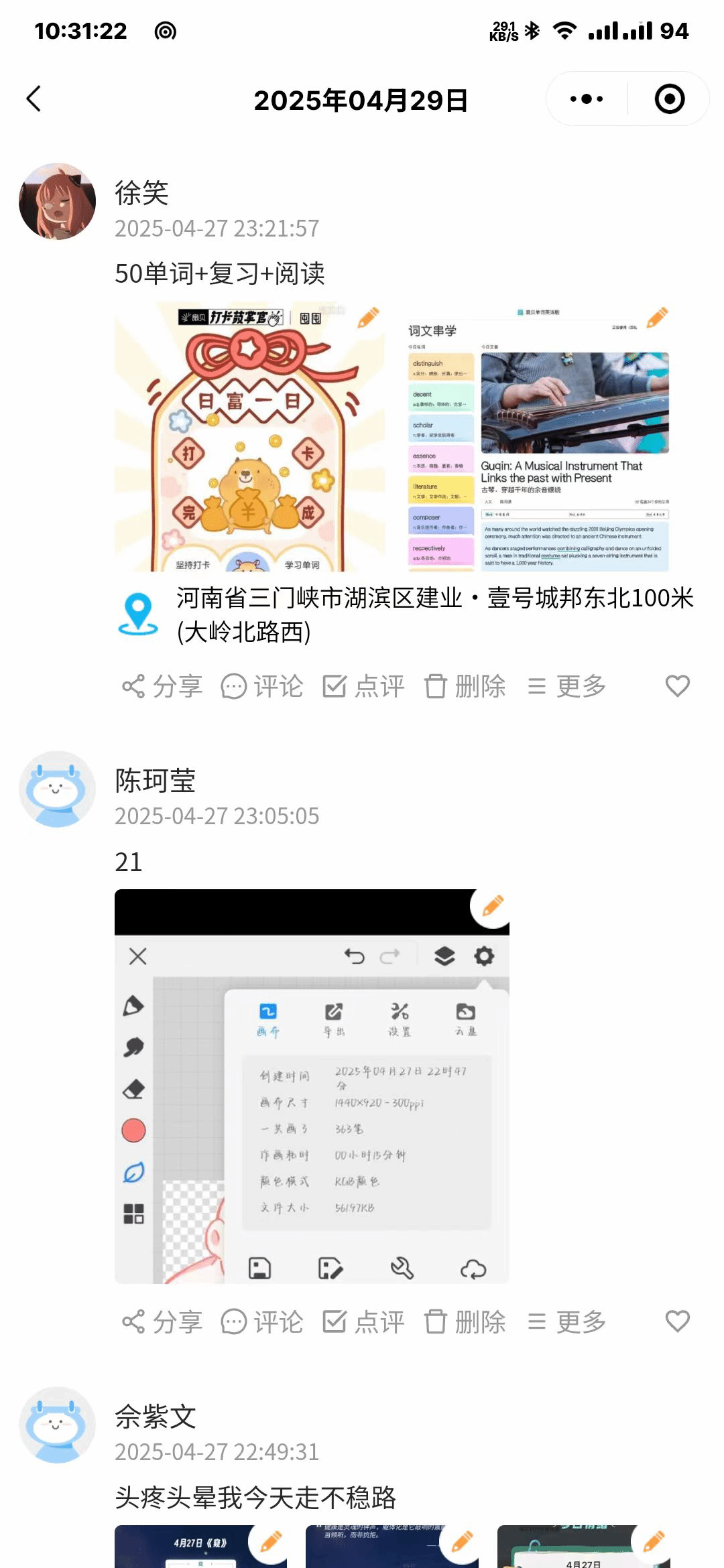724x1568 pixels.
Task: Delete 徐笑's post
Action: tap(465, 686)
